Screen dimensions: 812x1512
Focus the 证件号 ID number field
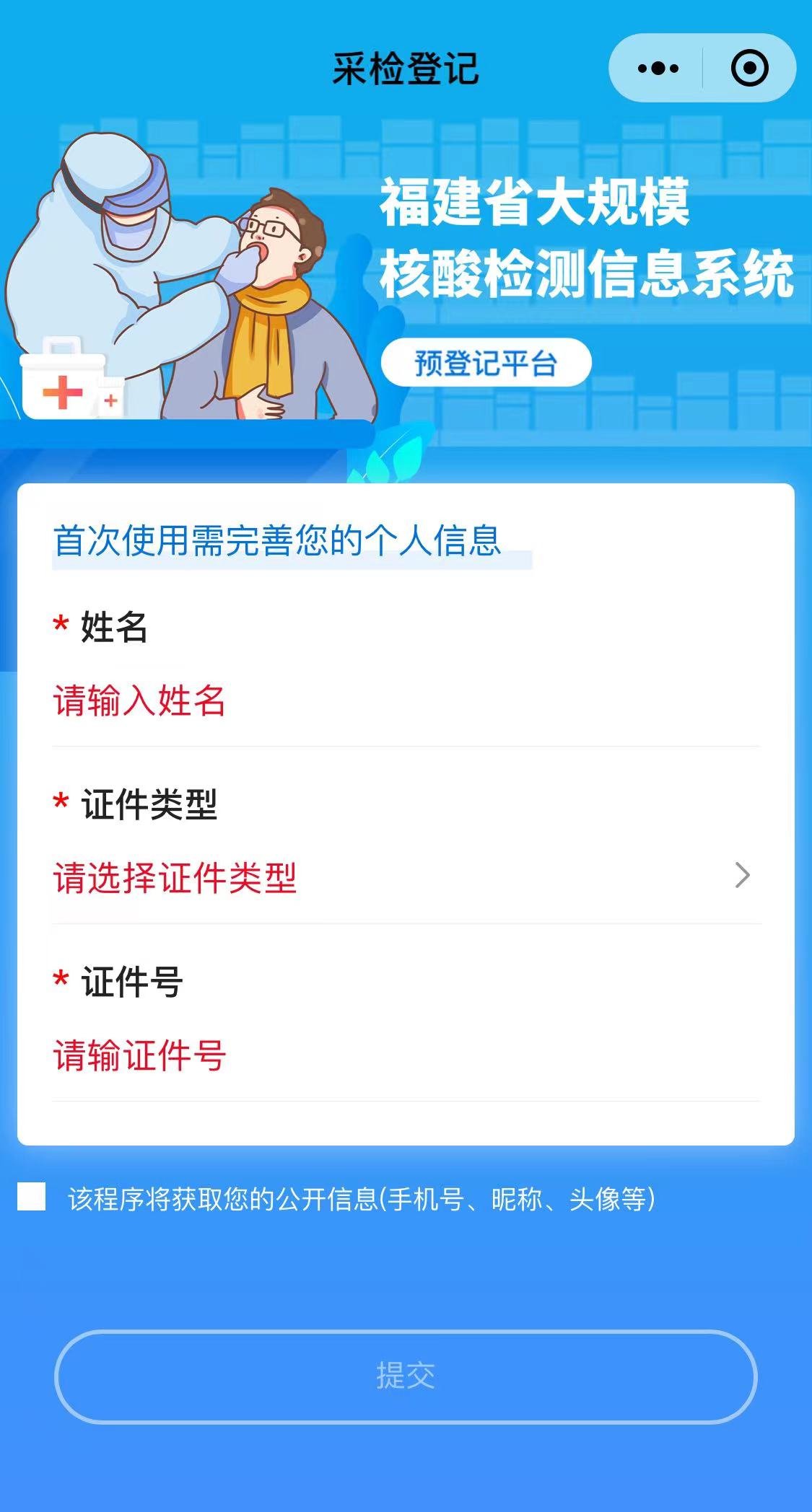pyautogui.click(x=404, y=1055)
